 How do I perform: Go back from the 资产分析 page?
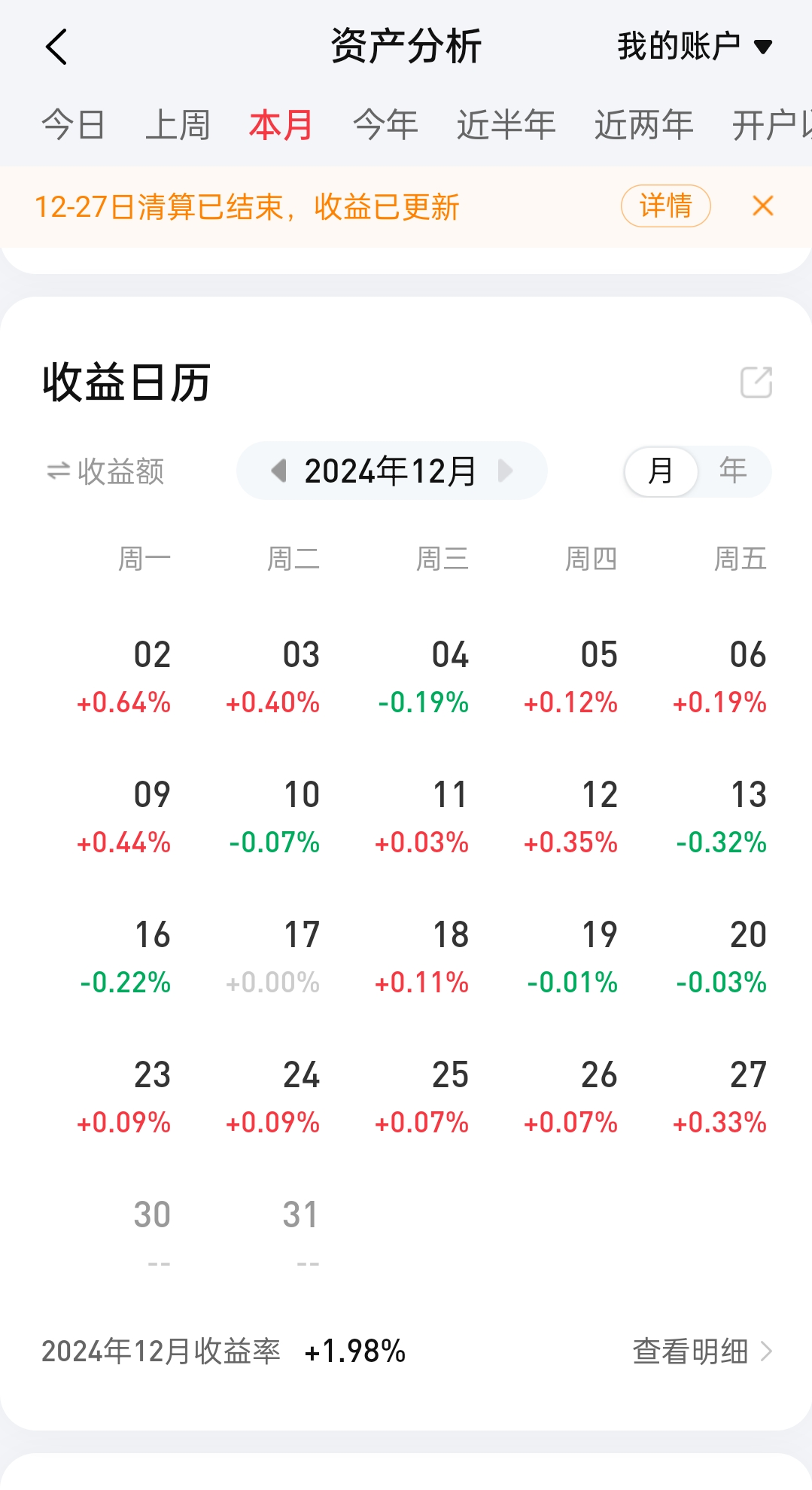click(56, 47)
